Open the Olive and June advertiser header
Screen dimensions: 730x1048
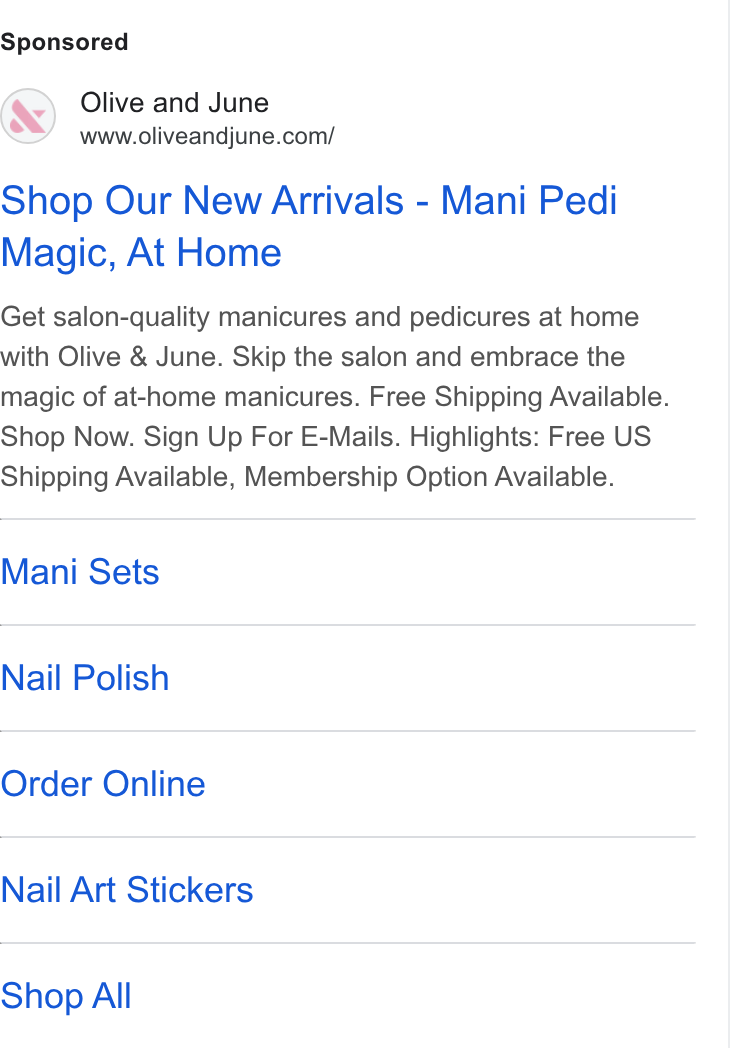[x=167, y=117]
